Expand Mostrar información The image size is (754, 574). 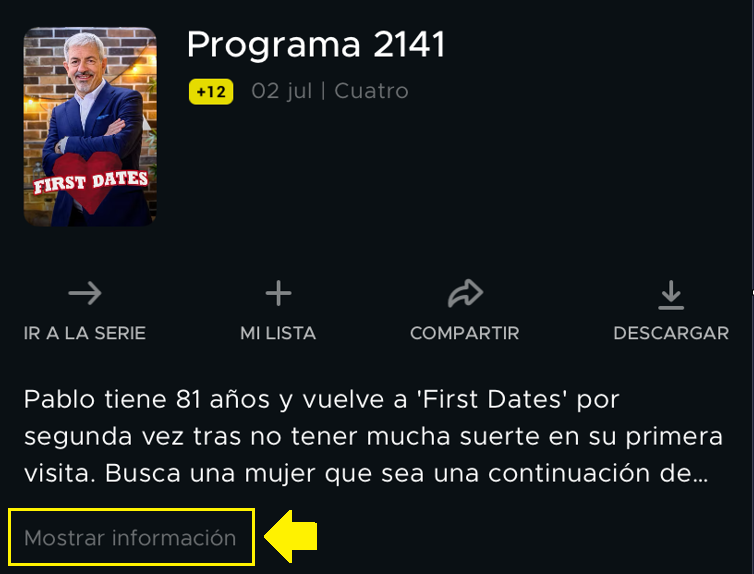click(x=130, y=538)
